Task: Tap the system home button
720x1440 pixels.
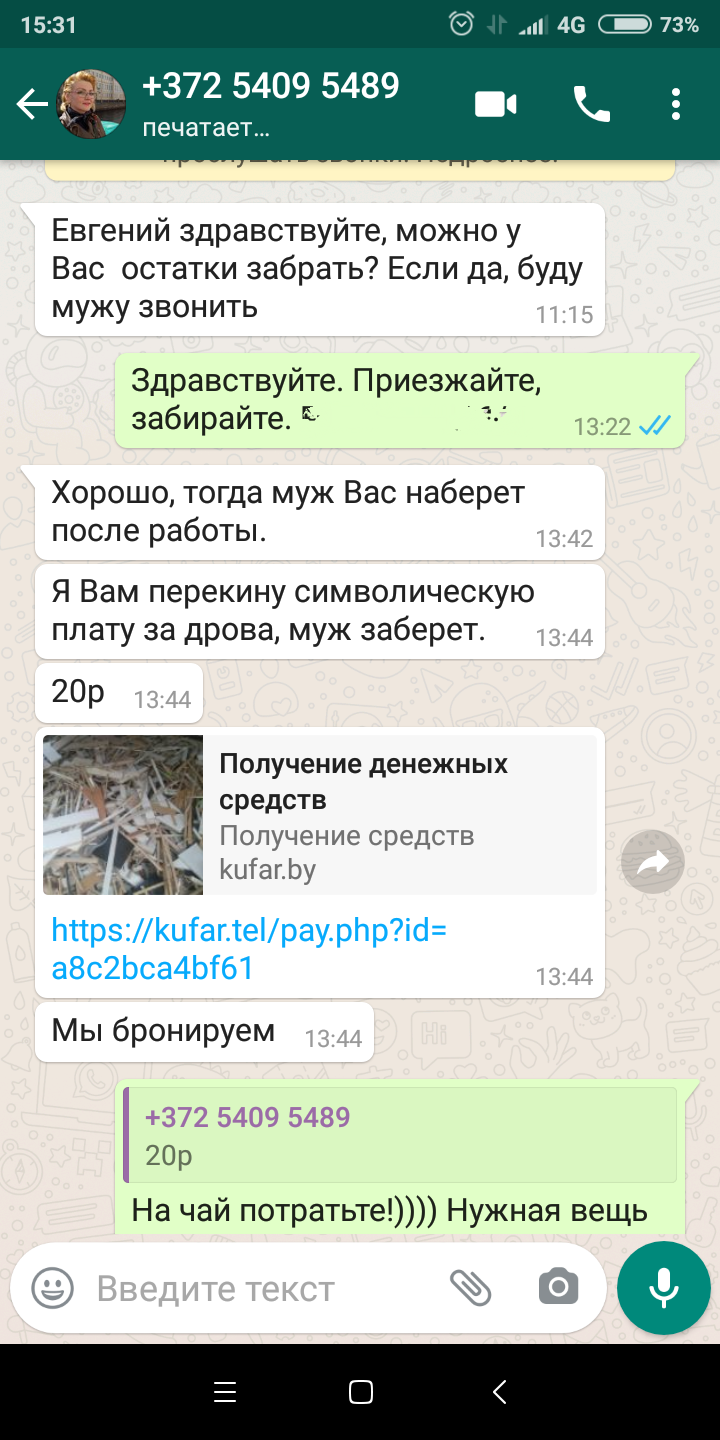Action: point(360,1392)
